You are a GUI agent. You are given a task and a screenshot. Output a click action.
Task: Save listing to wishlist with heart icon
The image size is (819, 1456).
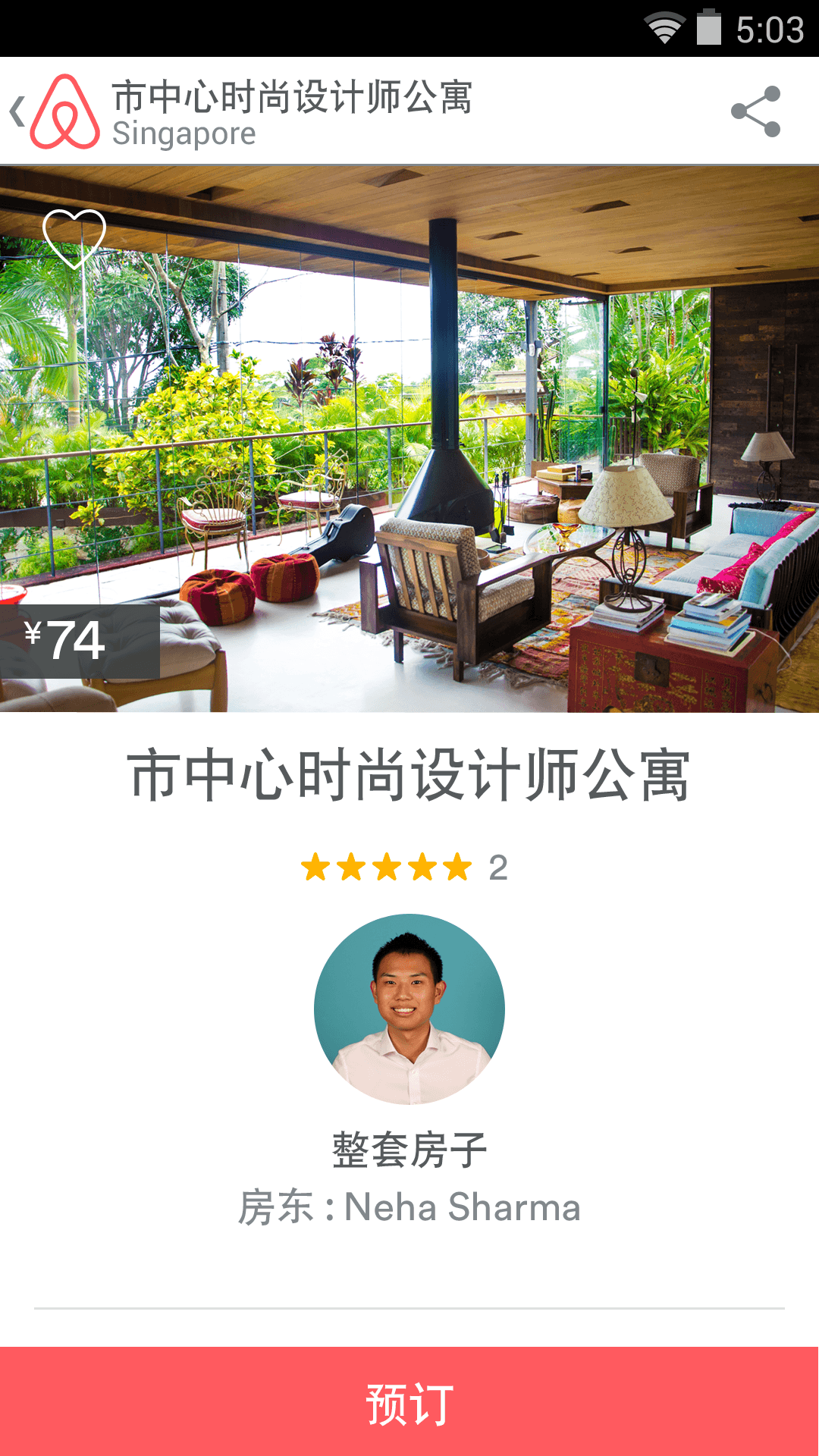click(x=74, y=238)
